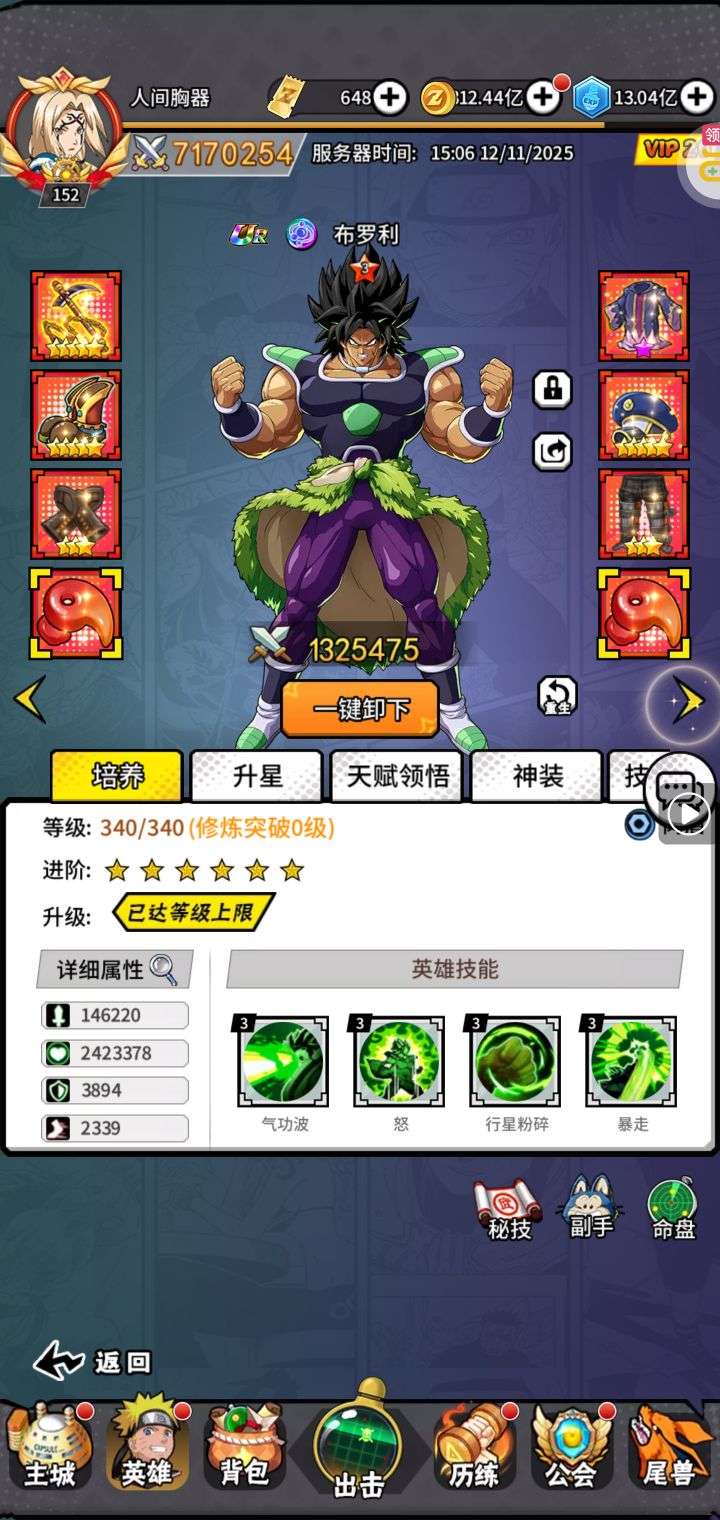This screenshot has height=1520, width=720.
Task: Go to 主城 main city
Action: click(x=49, y=1448)
